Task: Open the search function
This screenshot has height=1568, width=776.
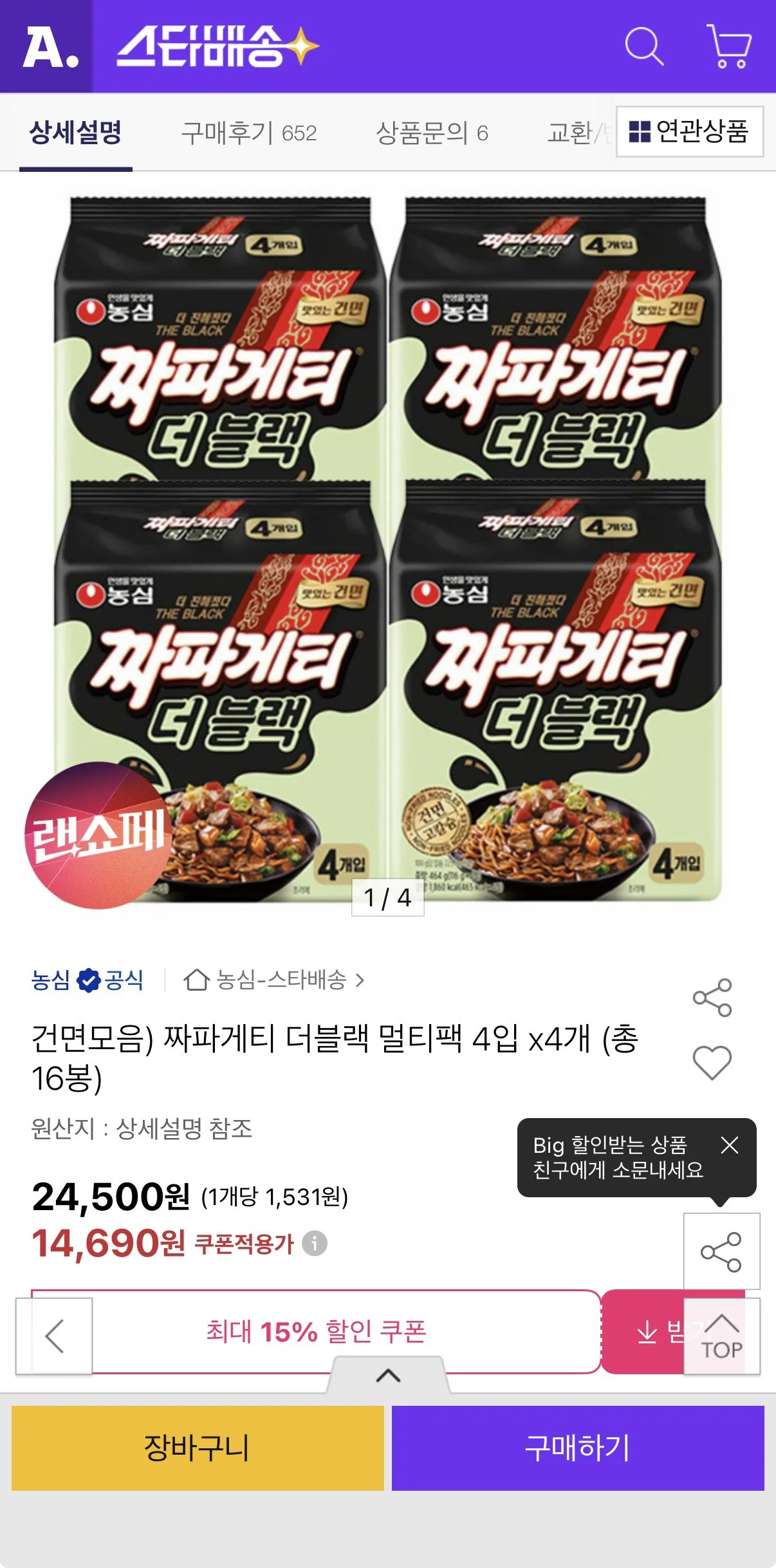Action: 645,46
